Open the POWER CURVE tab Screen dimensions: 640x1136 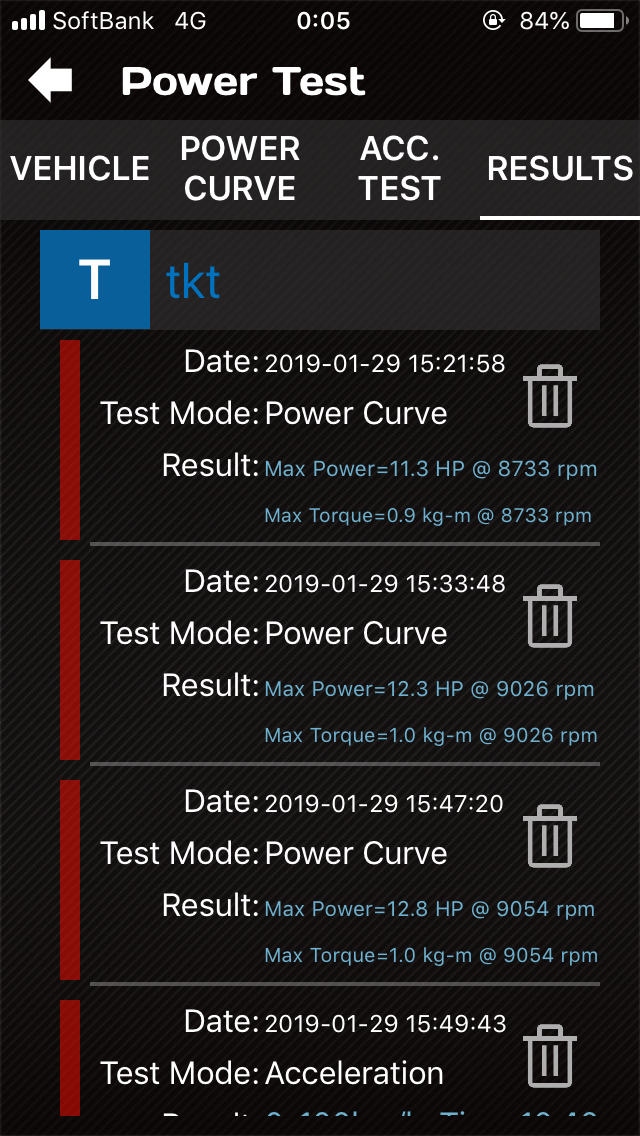tap(240, 170)
